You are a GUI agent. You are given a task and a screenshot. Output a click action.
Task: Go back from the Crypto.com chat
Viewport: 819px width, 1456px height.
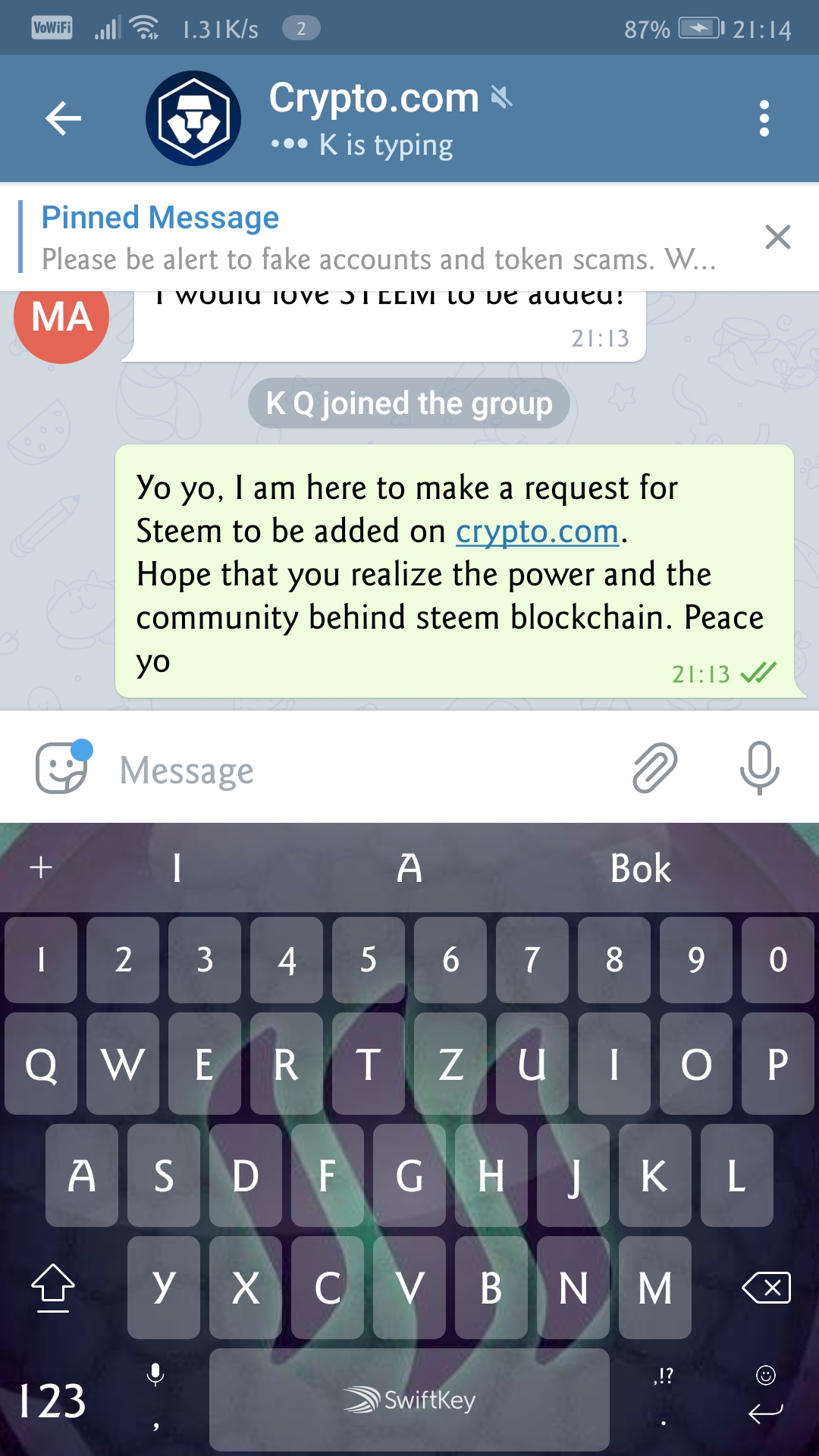coord(63,118)
